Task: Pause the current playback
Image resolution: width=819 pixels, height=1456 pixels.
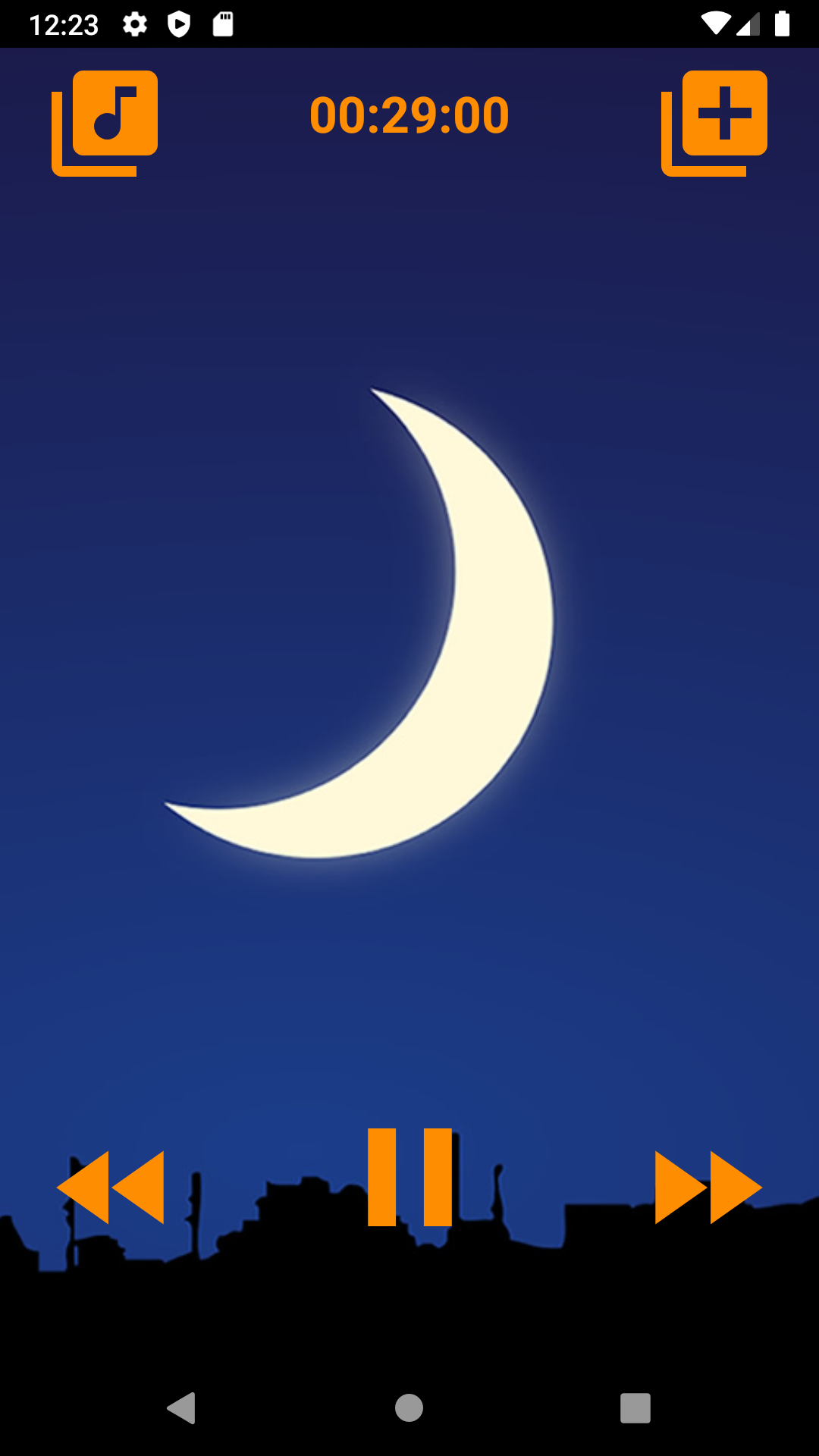Action: pyautogui.click(x=409, y=1177)
